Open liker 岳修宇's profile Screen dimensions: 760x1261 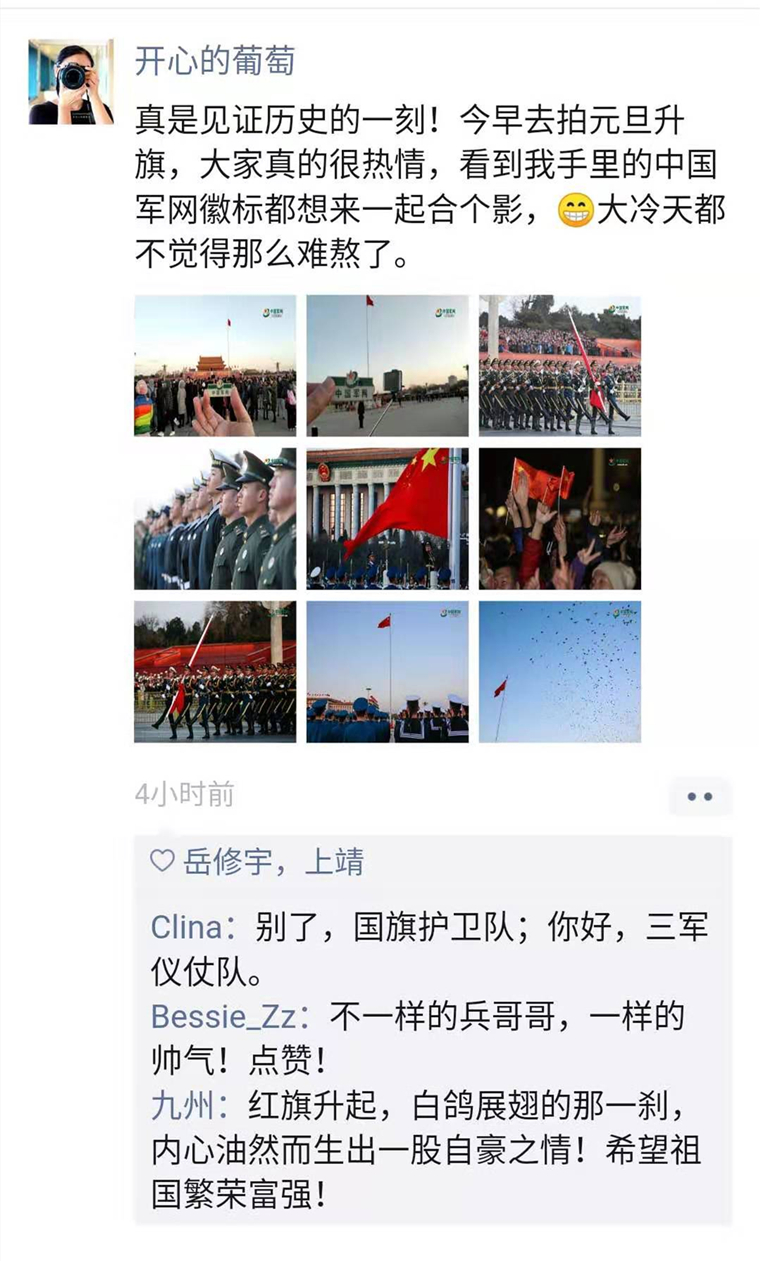(x=227, y=862)
